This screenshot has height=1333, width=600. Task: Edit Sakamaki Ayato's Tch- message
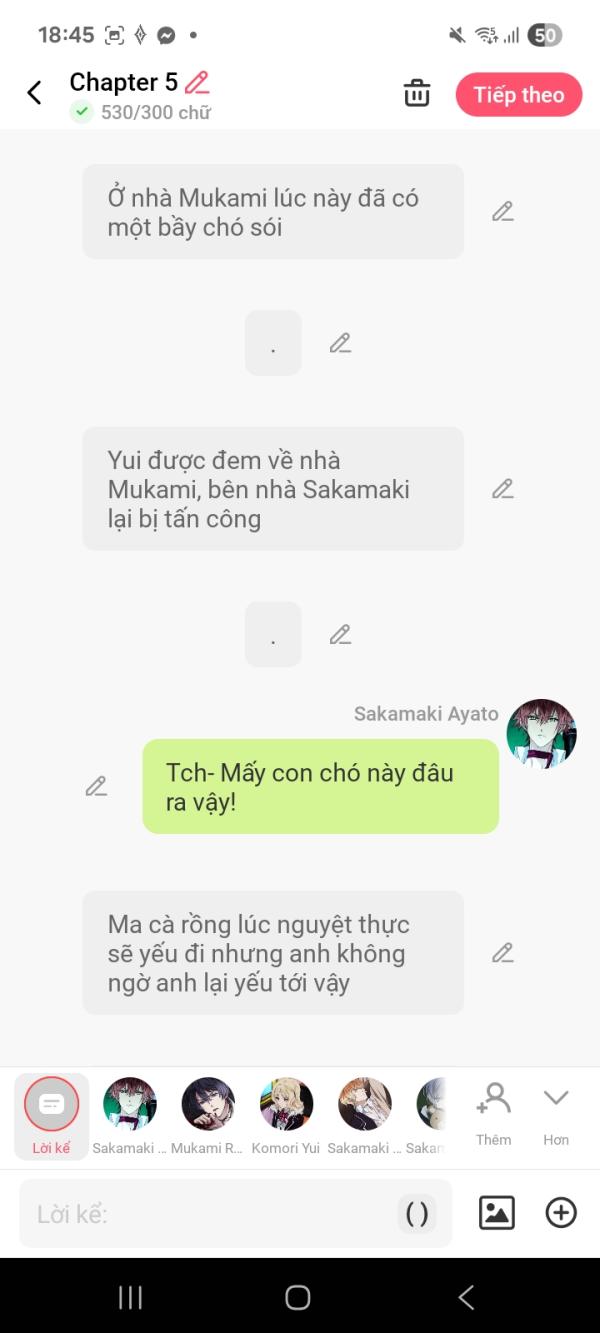pos(96,786)
